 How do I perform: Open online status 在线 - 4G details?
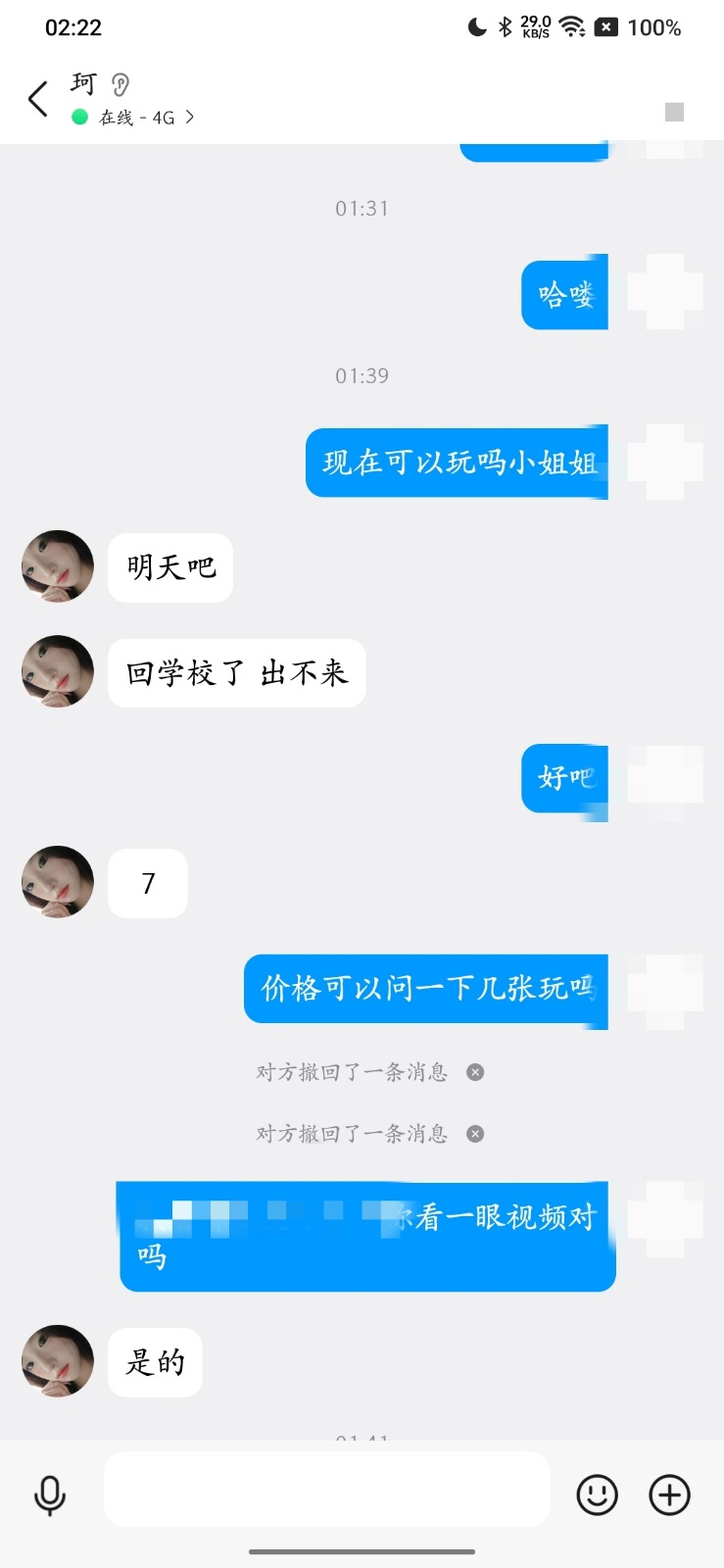[x=137, y=118]
